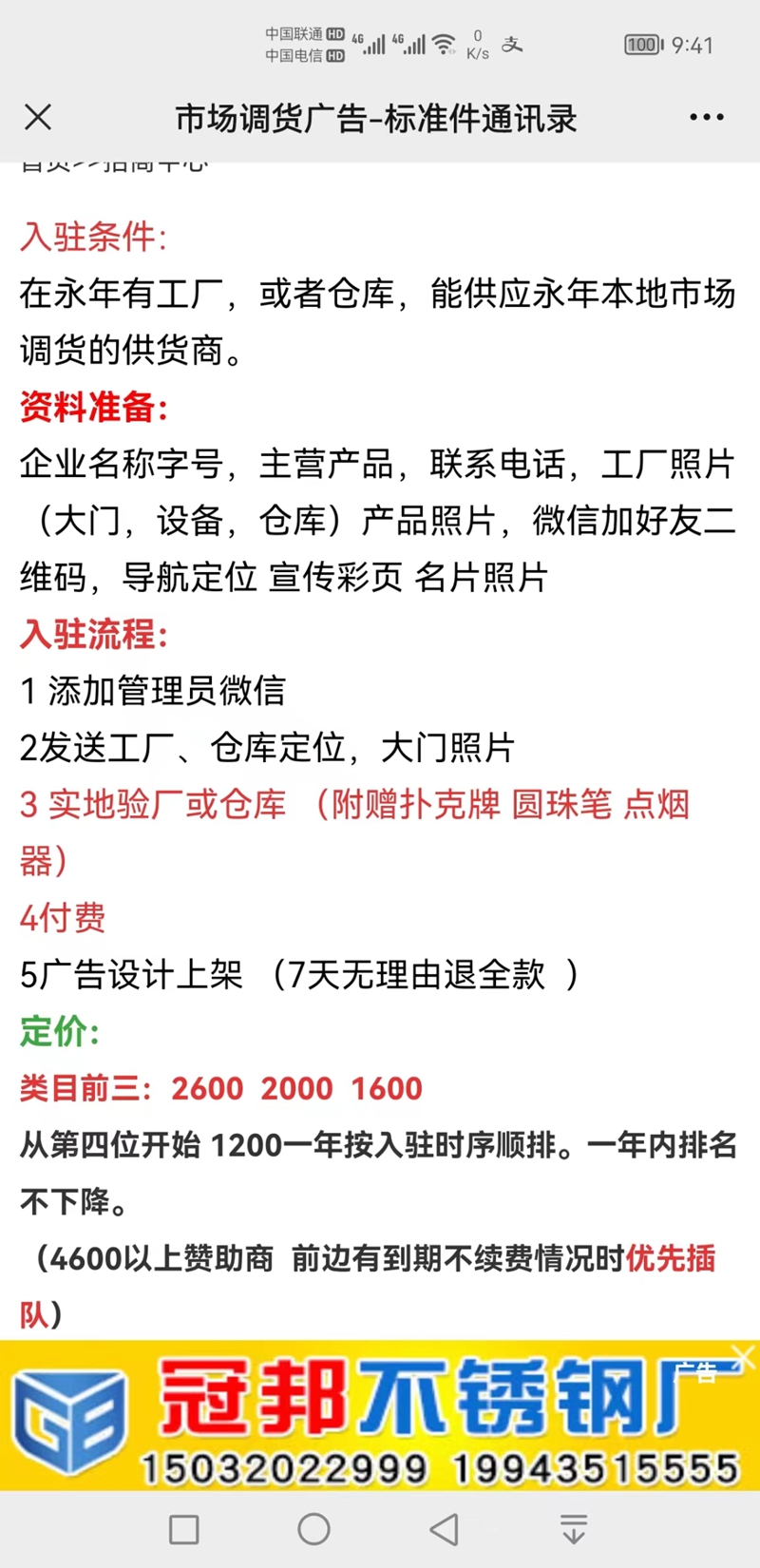The image size is (760, 1568).
Task: Dismiss the ad banner with its X
Action: click(744, 1357)
